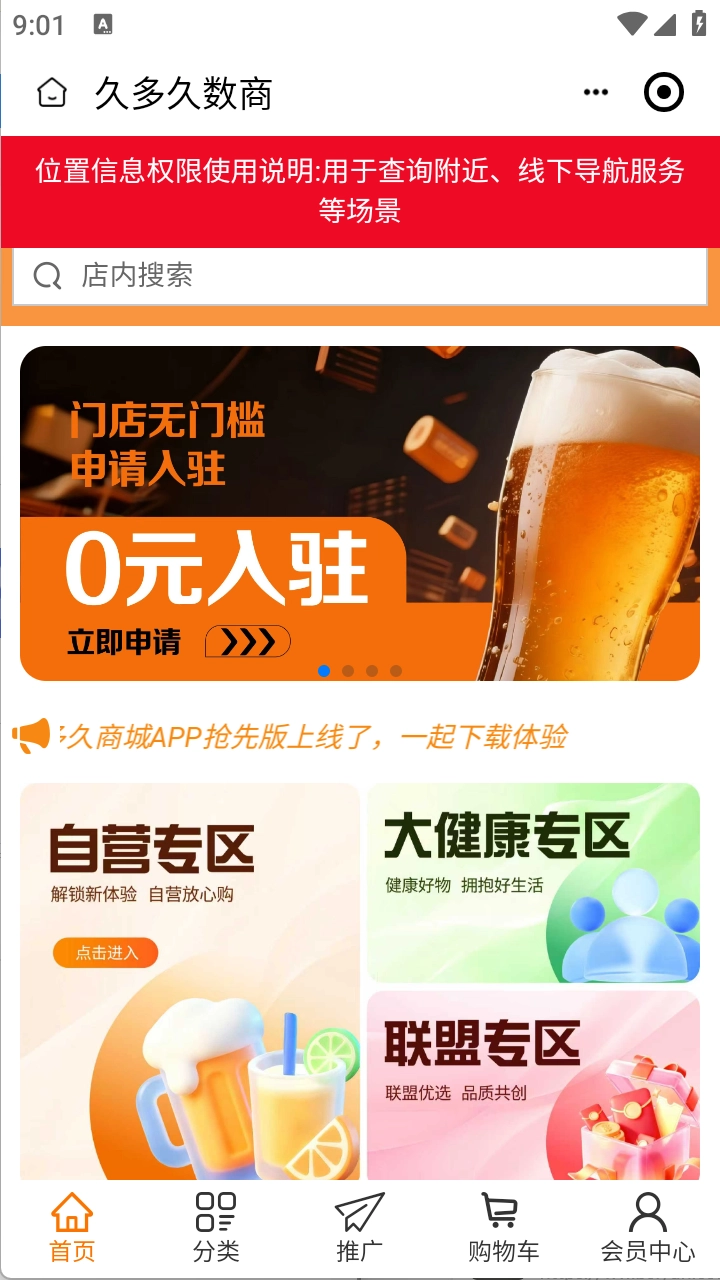Viewport: 720px width, 1280px height.
Task: Enter the 自营专区 section
Action: coord(190,980)
